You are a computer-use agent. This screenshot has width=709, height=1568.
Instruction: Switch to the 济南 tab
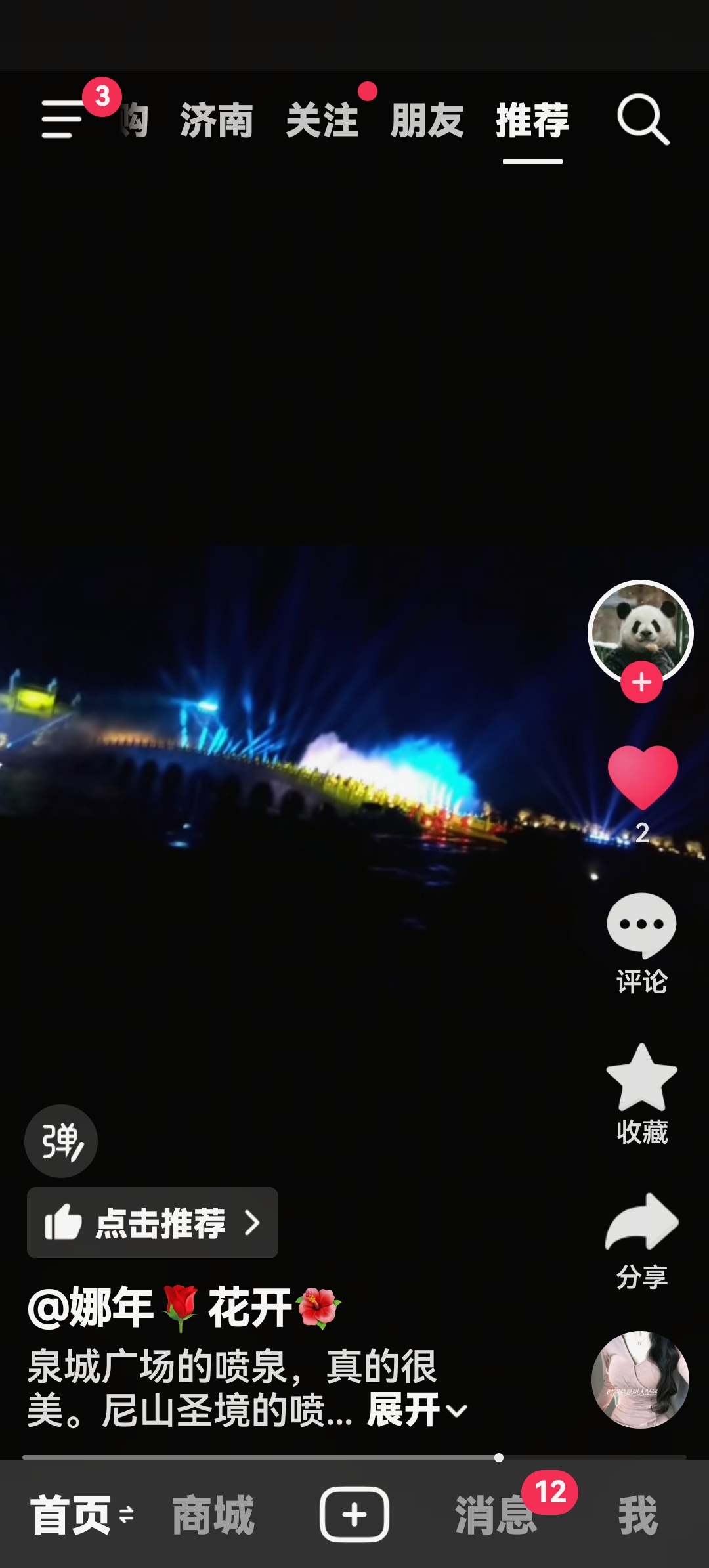click(x=217, y=121)
